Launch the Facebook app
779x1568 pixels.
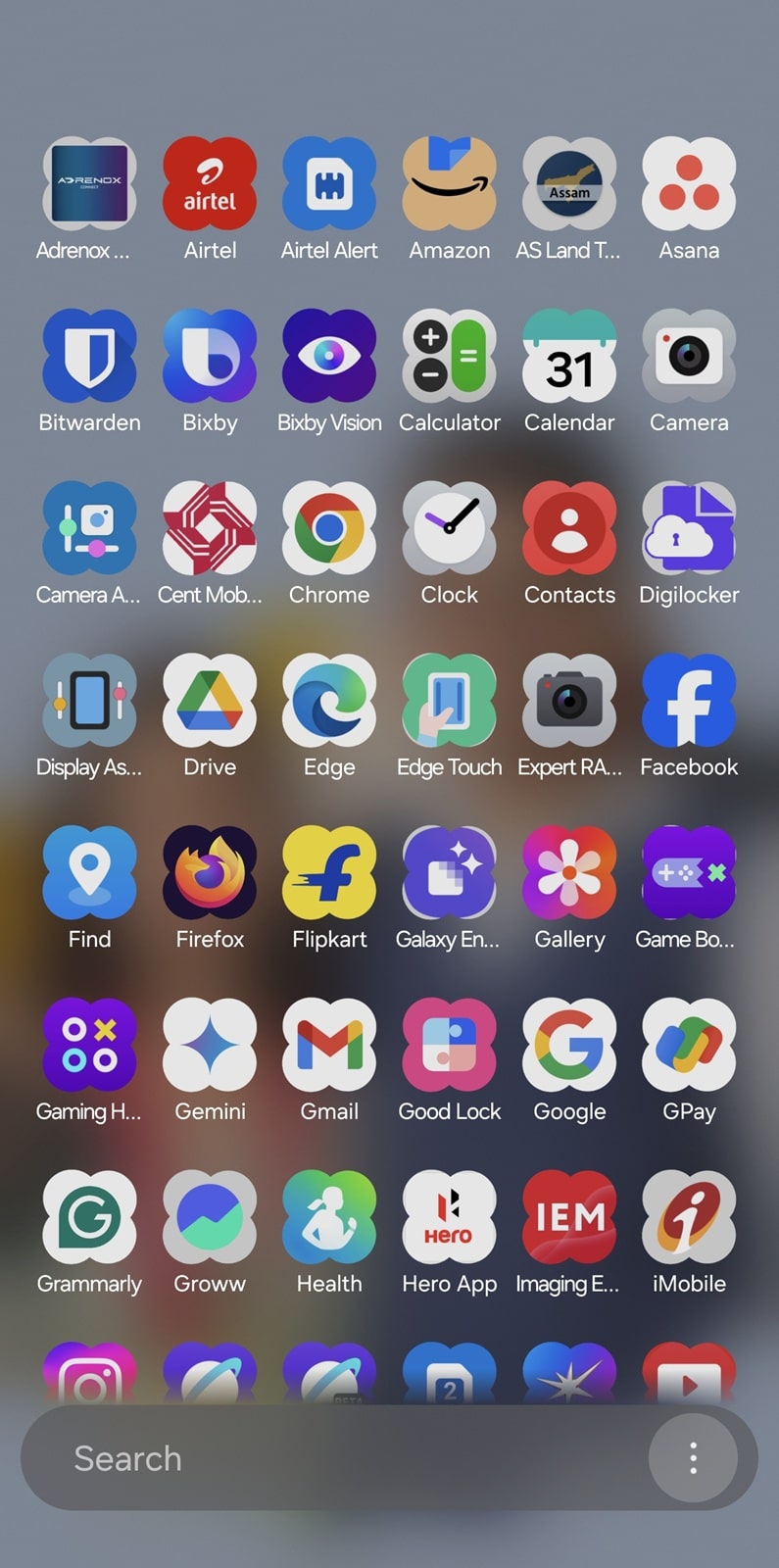pyautogui.click(x=689, y=701)
